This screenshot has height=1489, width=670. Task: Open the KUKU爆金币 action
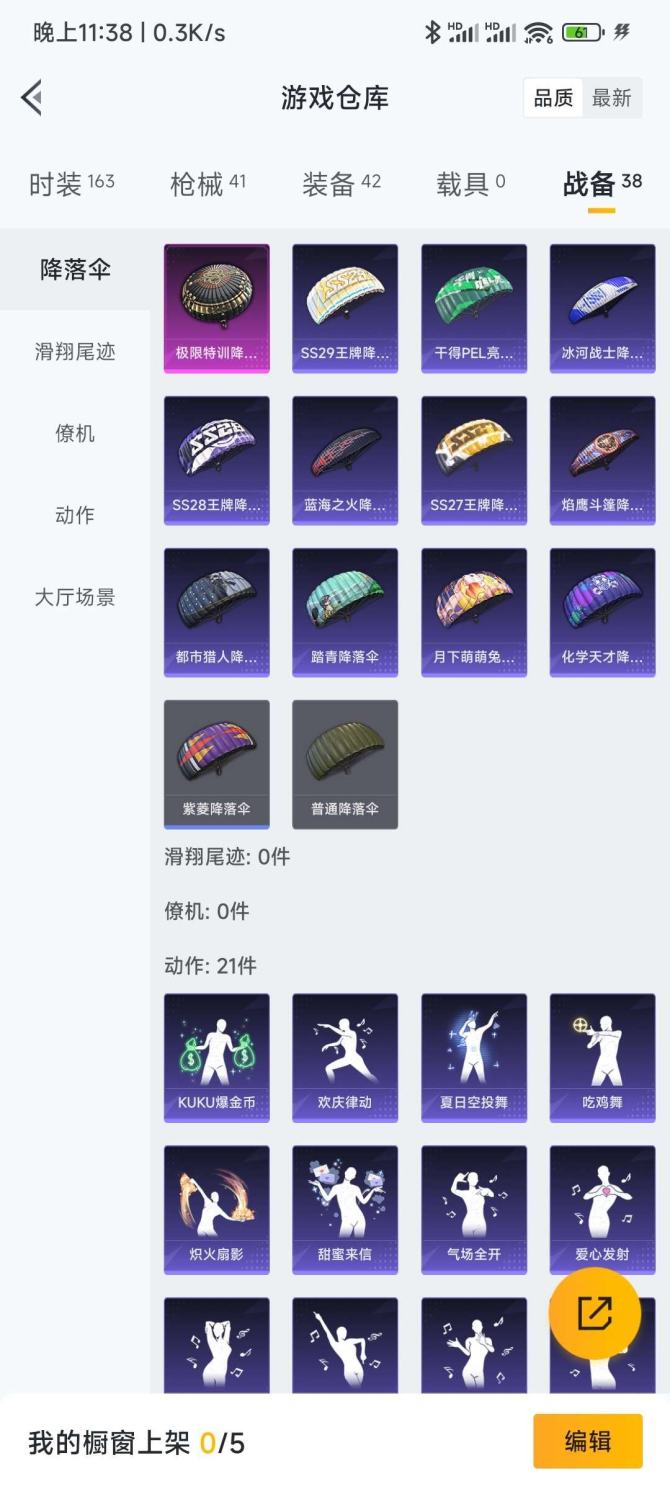coord(216,1057)
